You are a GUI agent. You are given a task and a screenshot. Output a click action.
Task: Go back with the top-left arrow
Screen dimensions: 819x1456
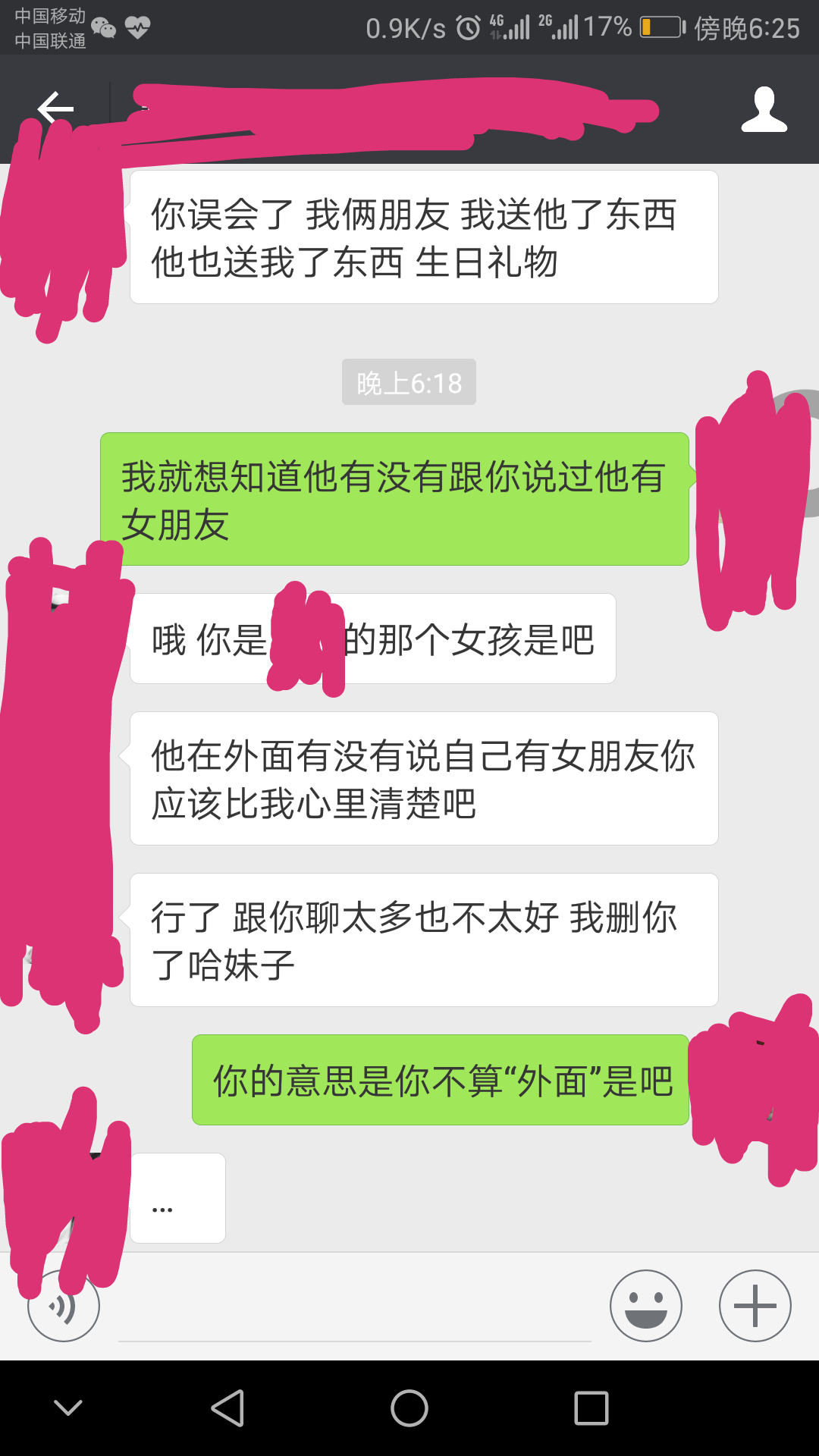point(55,108)
